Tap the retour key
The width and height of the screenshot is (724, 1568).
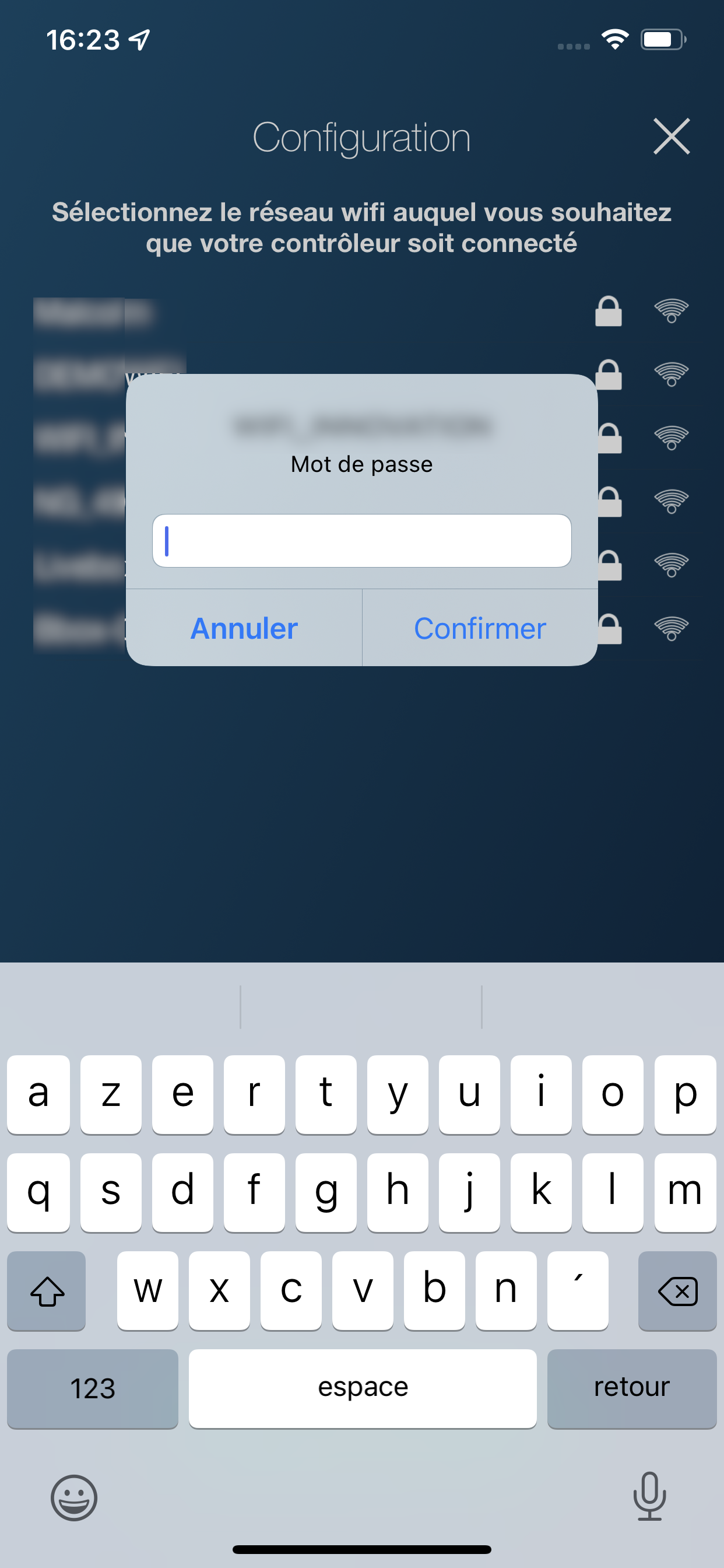631,1388
